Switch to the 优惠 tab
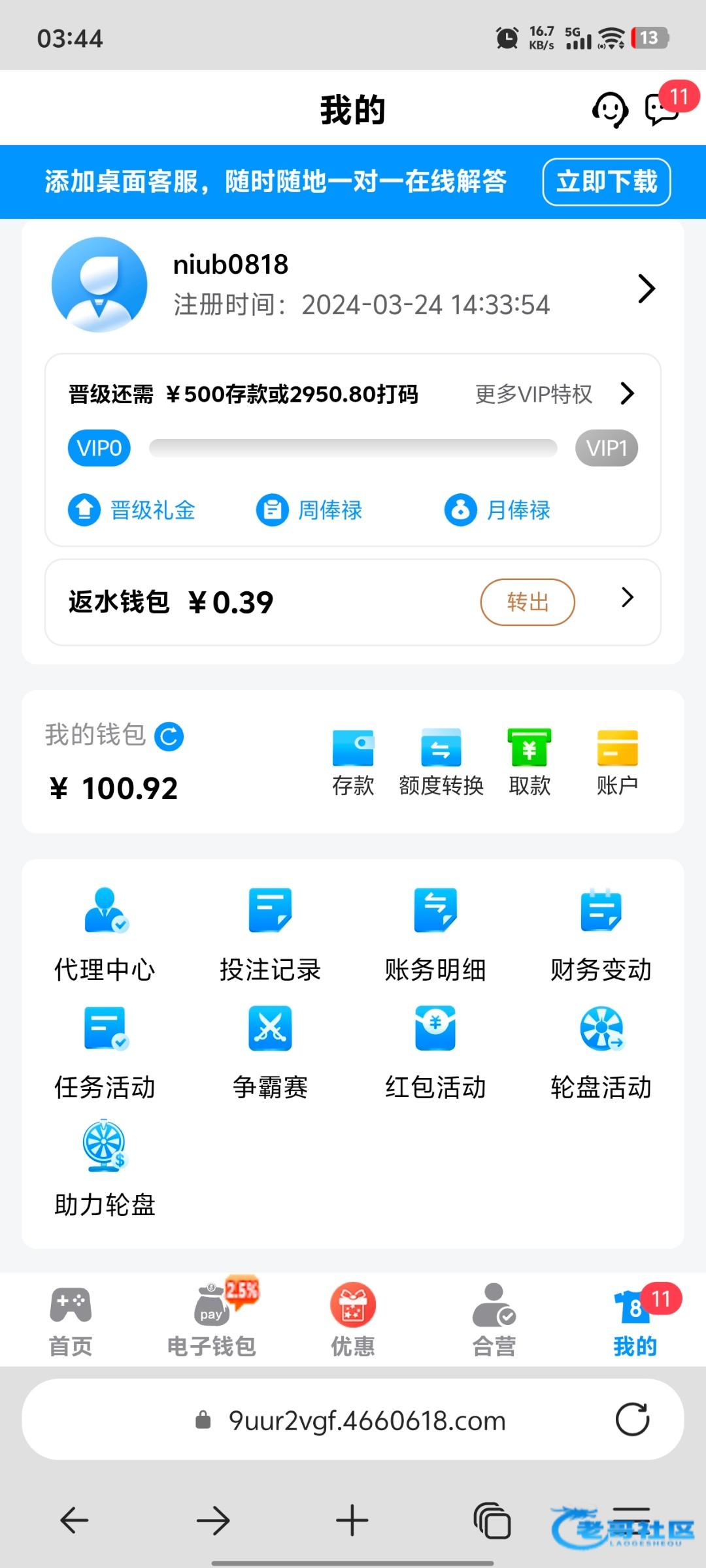The height and width of the screenshot is (1568, 706). (353, 1320)
